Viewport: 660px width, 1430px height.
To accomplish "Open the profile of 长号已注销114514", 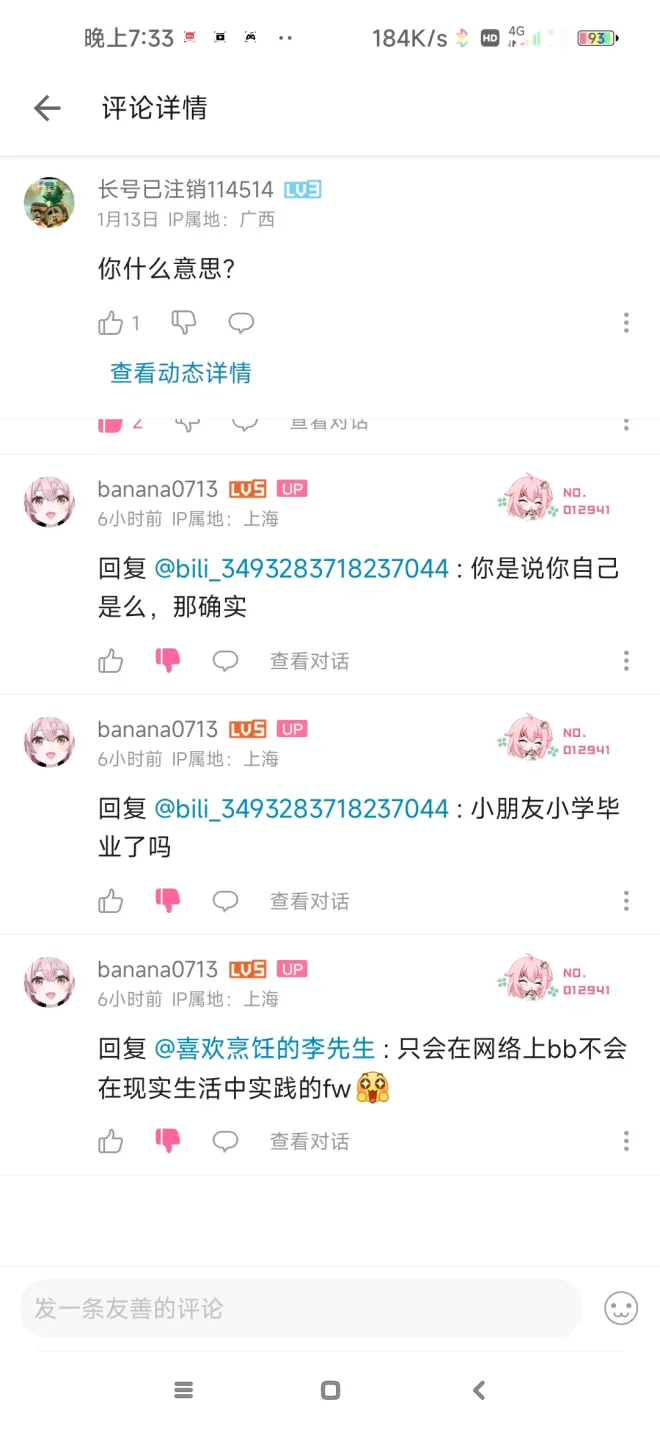I will (x=49, y=203).
